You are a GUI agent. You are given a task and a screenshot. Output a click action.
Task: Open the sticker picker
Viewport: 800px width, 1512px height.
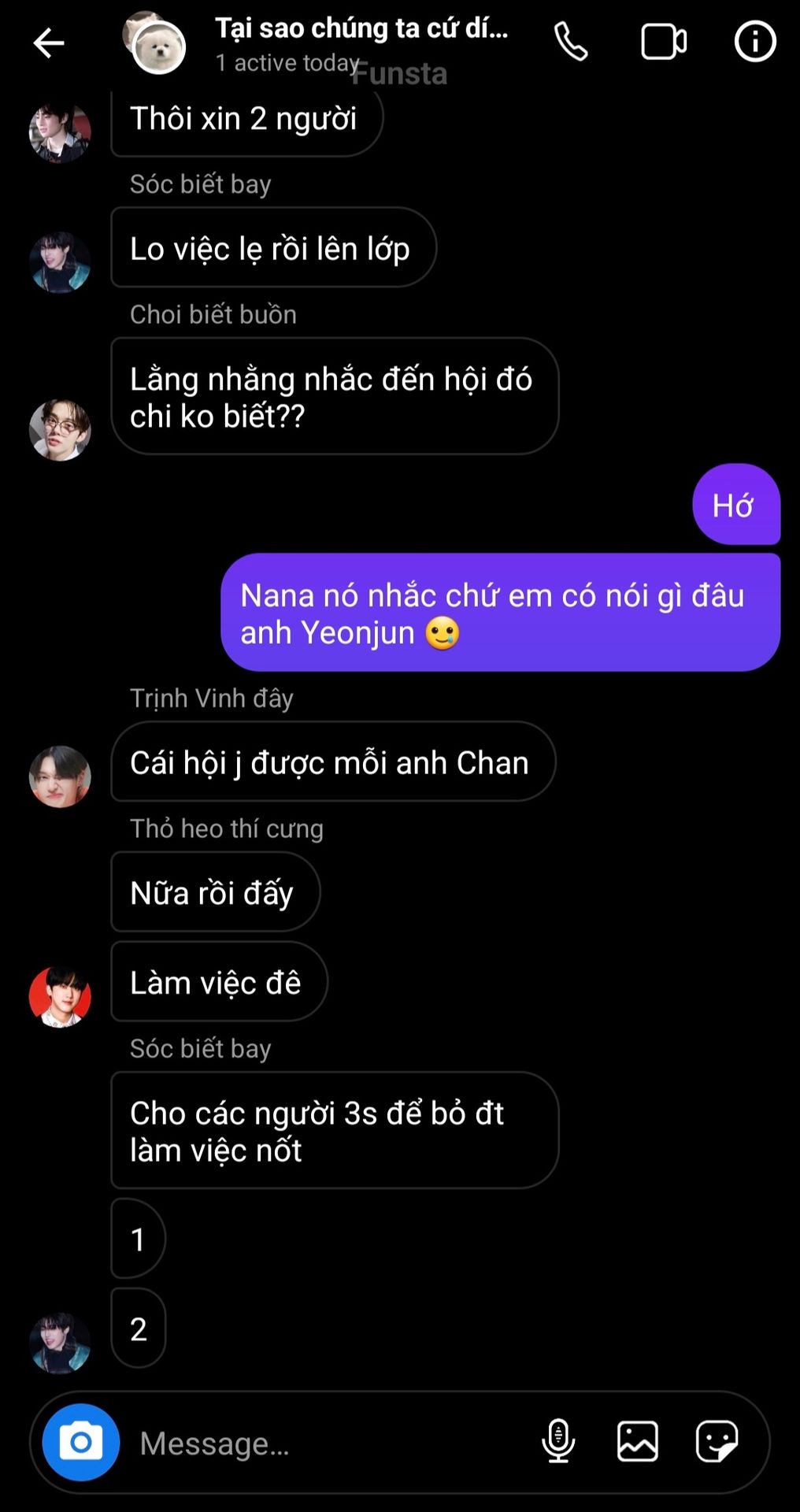[x=717, y=1441]
